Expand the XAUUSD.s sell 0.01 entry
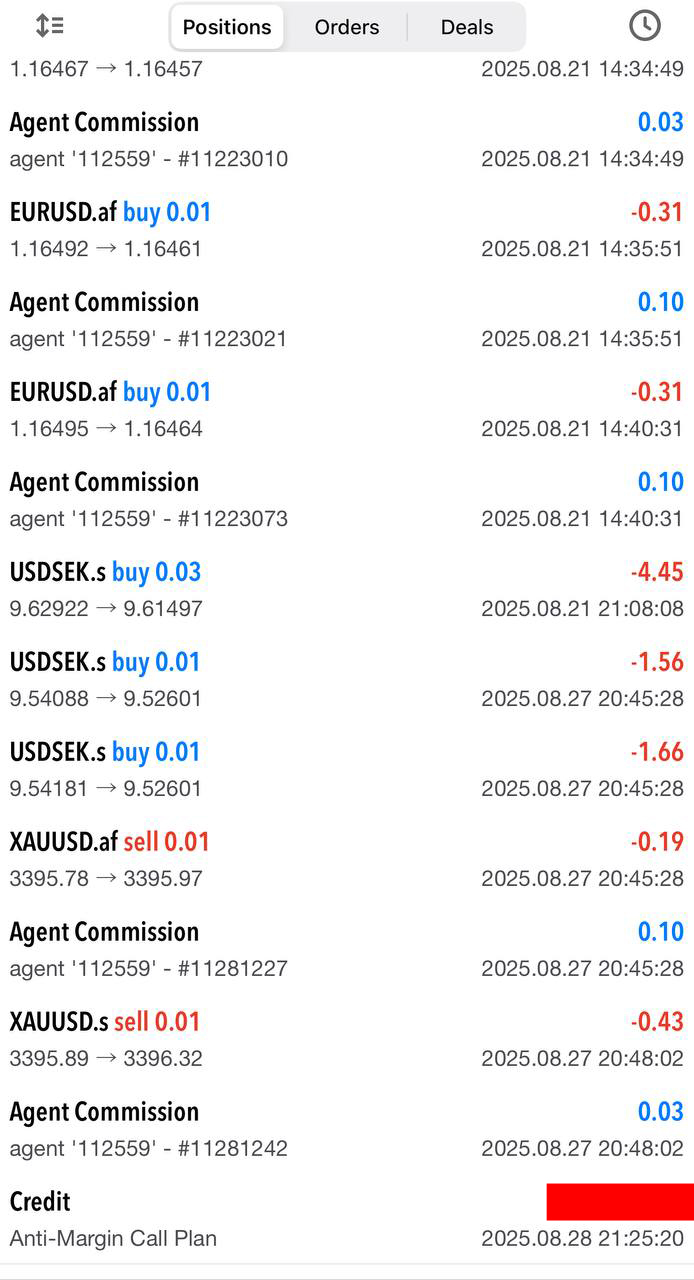The height and width of the screenshot is (1280, 694). 346,1040
